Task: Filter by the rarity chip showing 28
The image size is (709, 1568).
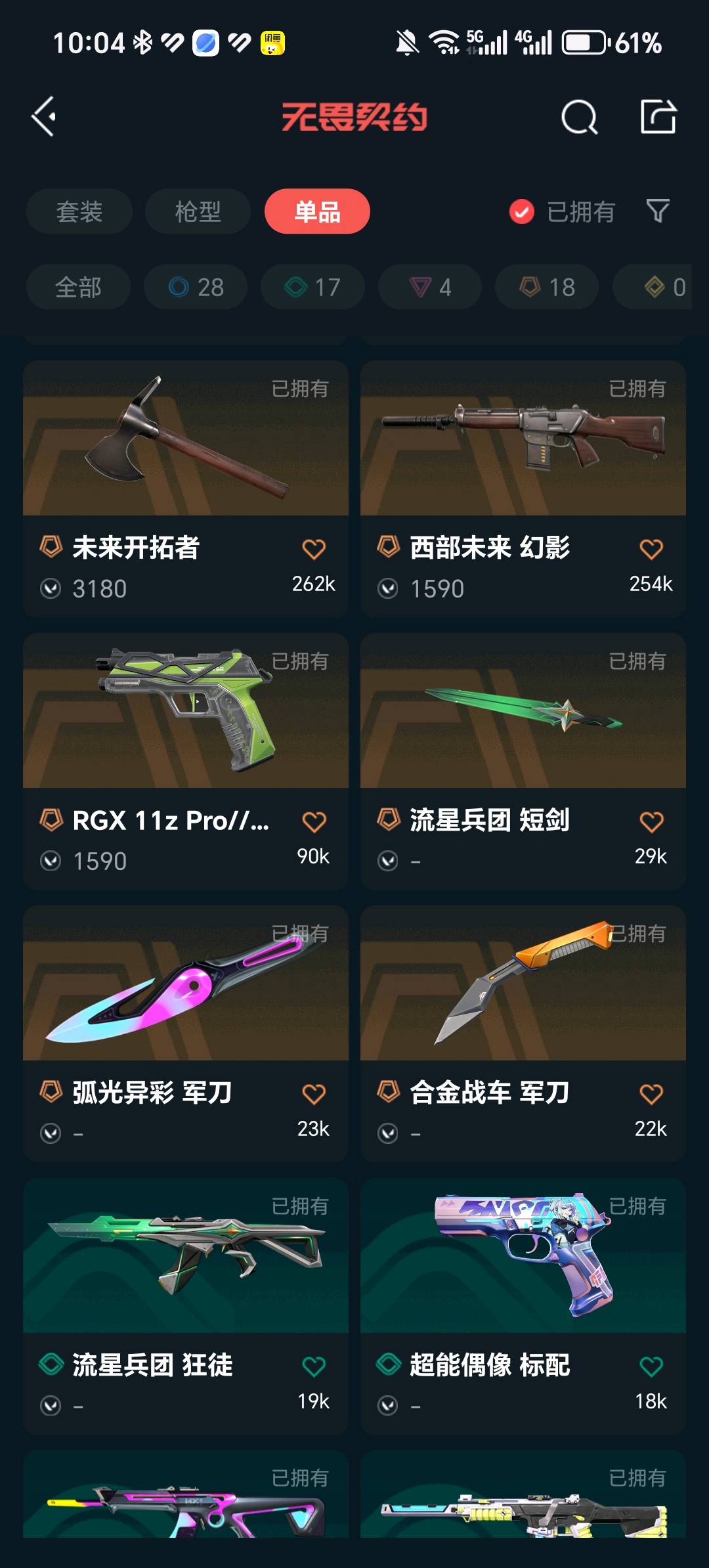Action: tap(196, 287)
